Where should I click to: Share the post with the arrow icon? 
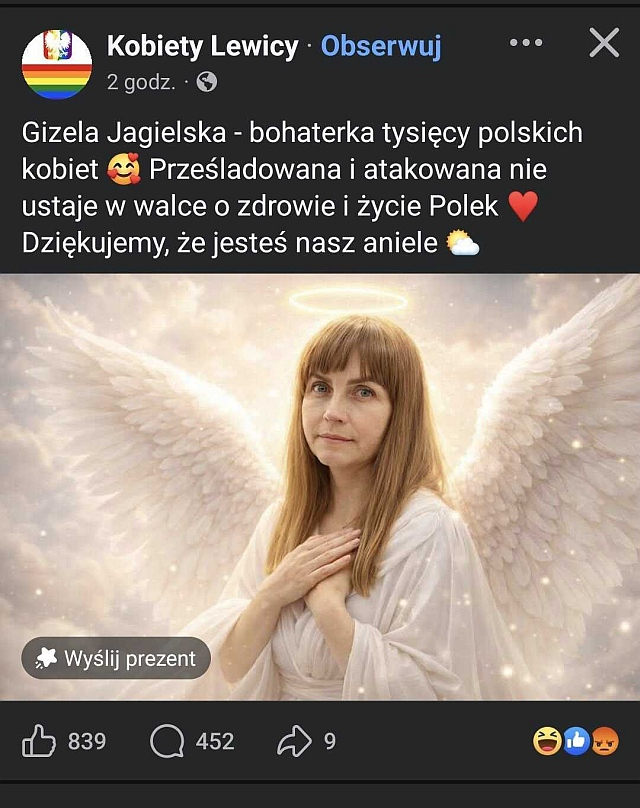click(x=295, y=741)
